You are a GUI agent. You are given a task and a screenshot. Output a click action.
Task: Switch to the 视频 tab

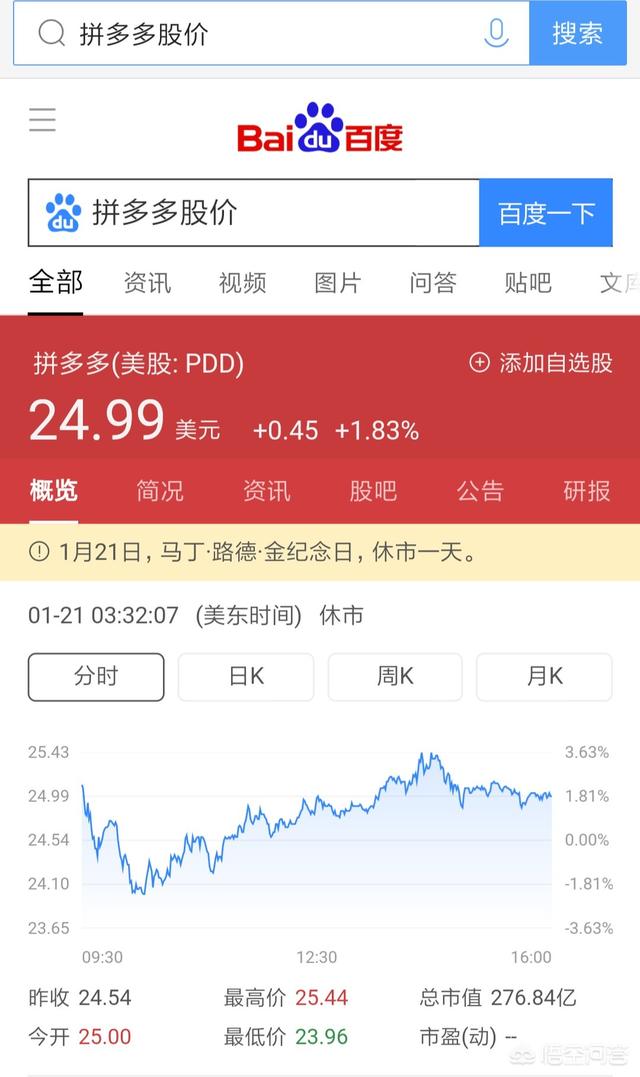tap(242, 283)
